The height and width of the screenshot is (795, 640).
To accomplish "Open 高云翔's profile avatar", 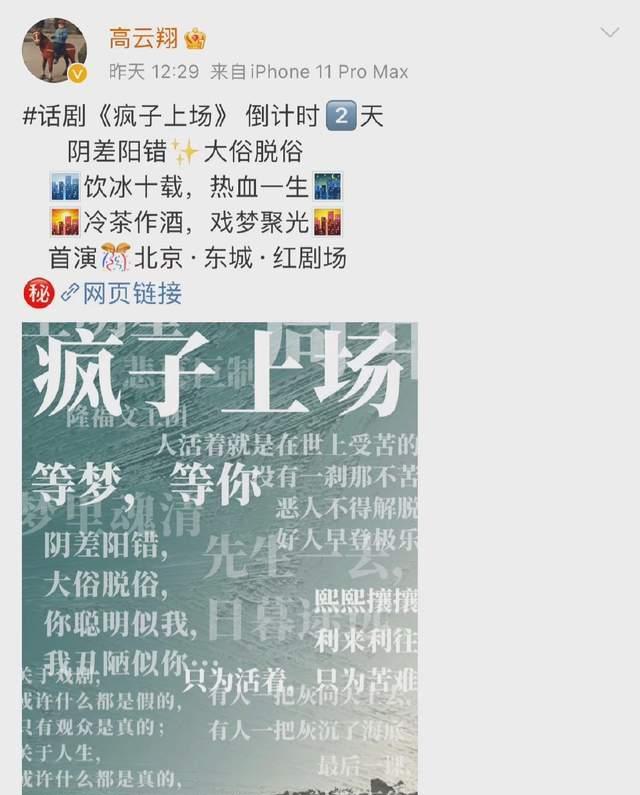I will [55, 51].
